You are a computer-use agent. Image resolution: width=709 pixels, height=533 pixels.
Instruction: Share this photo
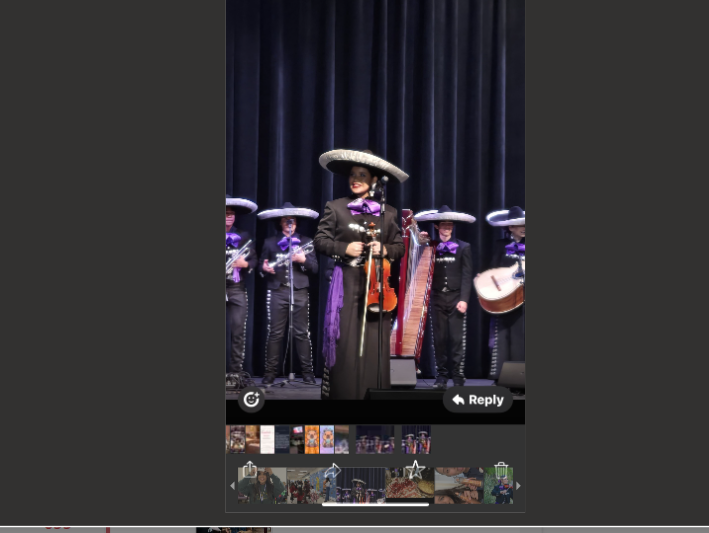click(250, 470)
